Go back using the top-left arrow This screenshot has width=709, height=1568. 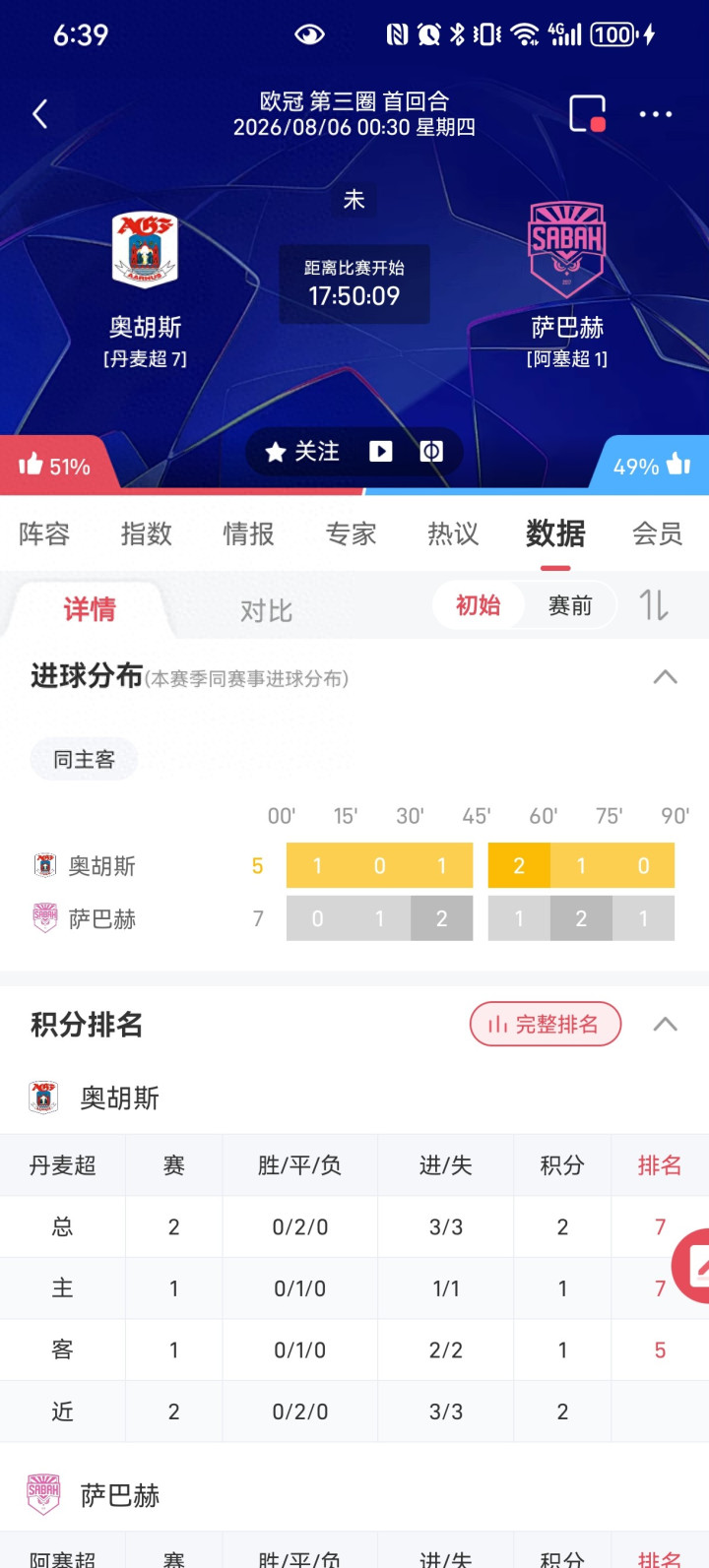tap(40, 114)
